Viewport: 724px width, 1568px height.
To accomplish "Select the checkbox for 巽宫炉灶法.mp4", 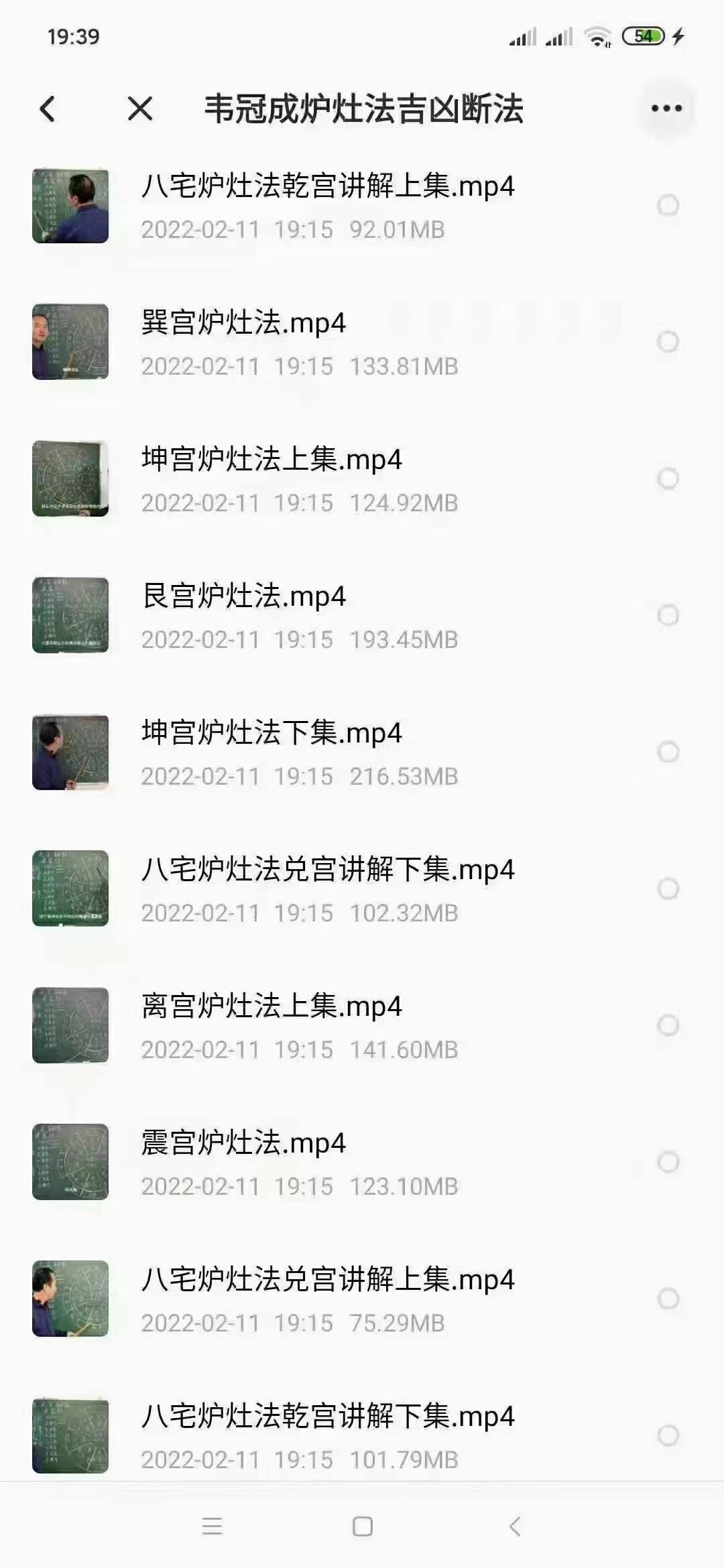I will 668,342.
